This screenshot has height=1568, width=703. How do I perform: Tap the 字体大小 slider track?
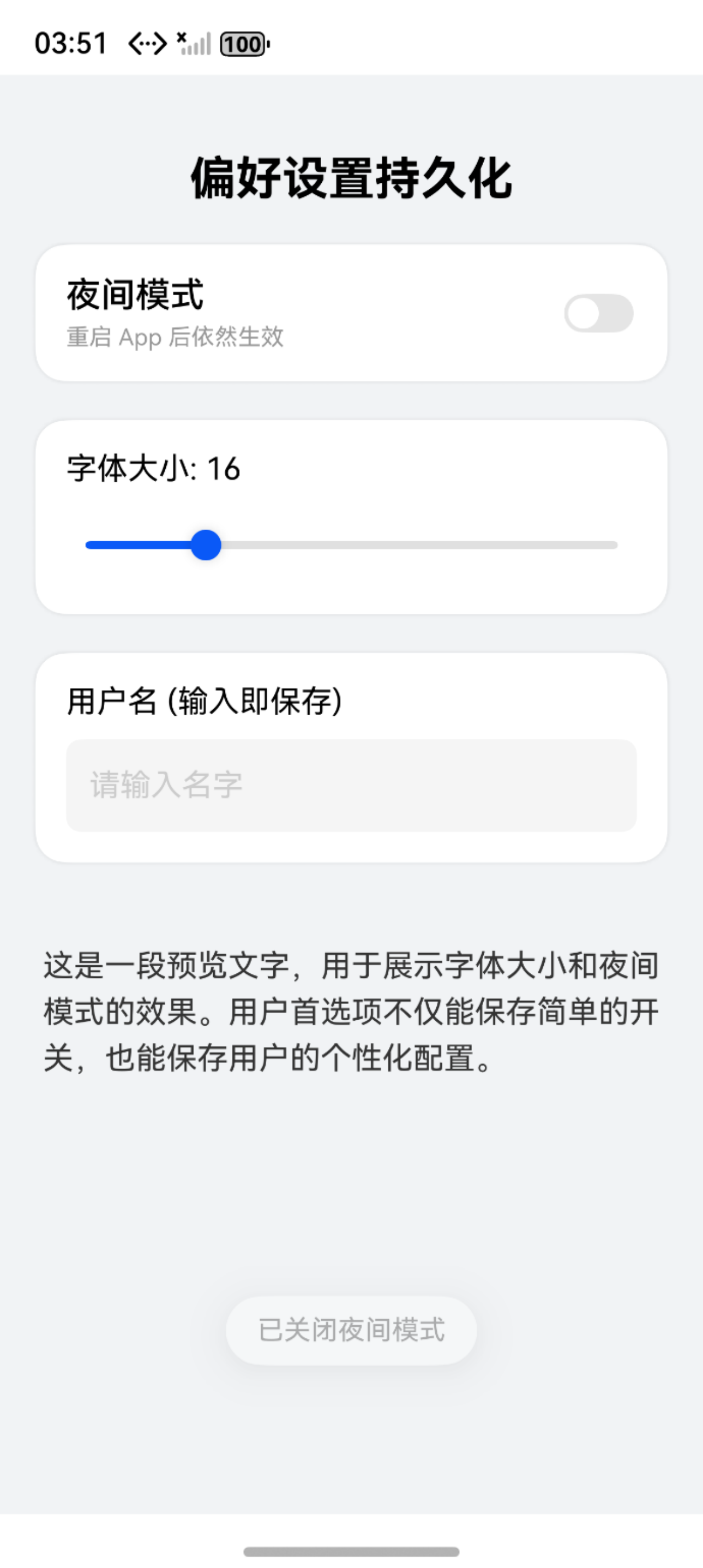click(351, 545)
